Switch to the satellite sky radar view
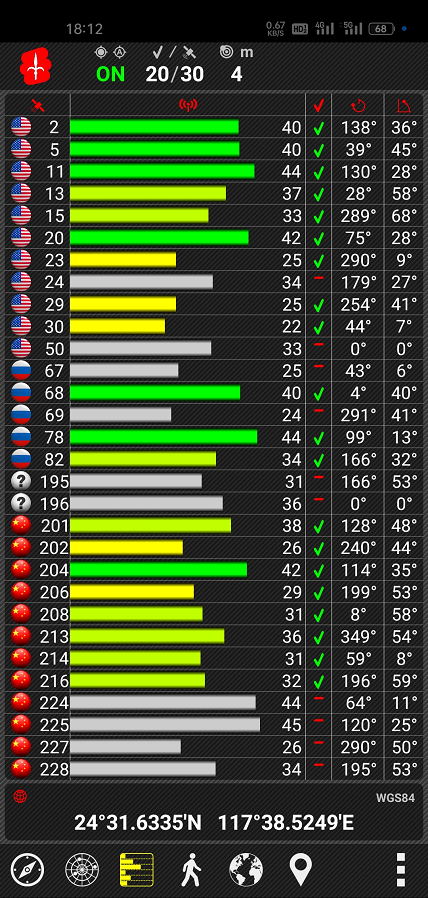Screen dimensions: 428x898 tap(82, 869)
